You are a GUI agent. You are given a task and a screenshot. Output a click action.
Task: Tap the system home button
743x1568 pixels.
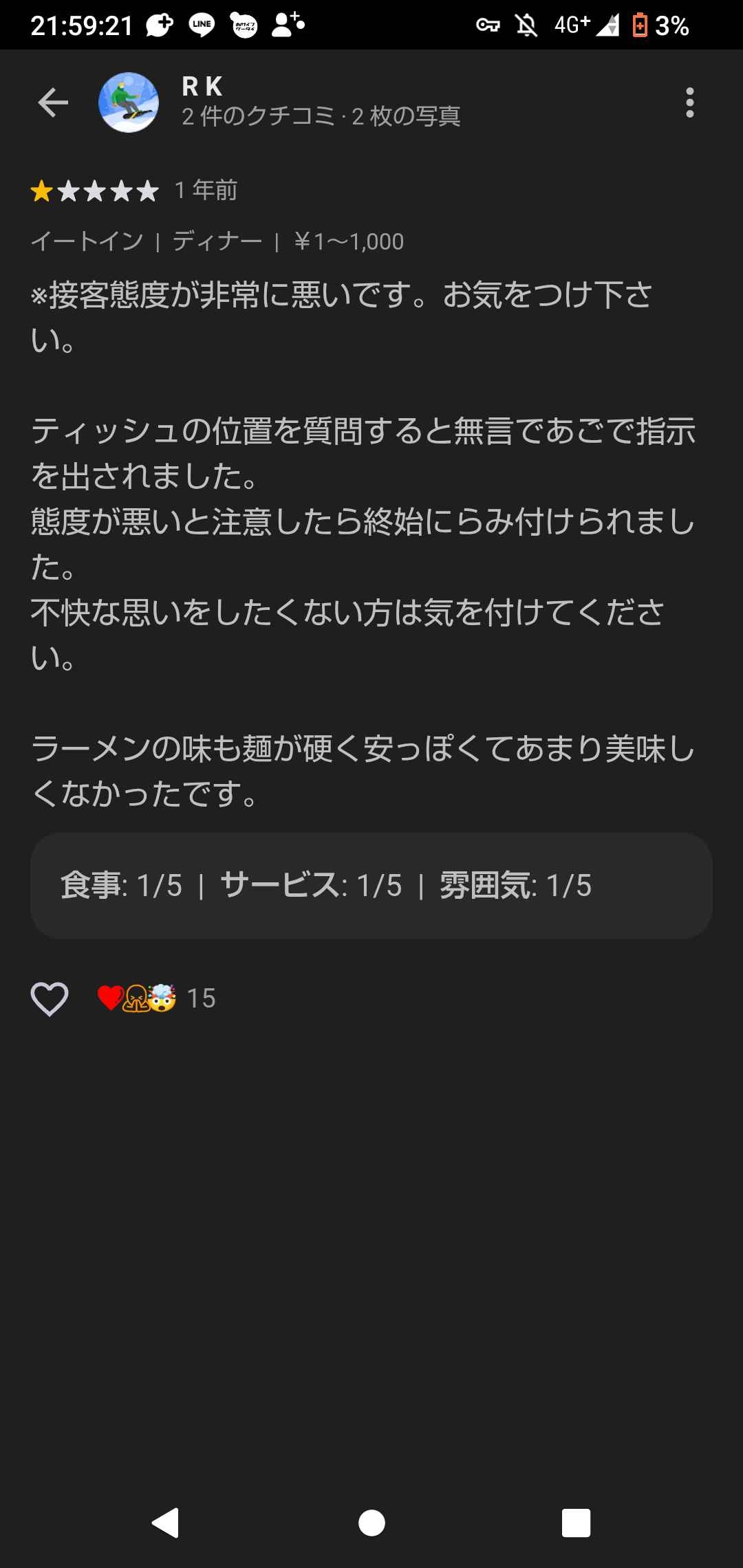[371, 1523]
